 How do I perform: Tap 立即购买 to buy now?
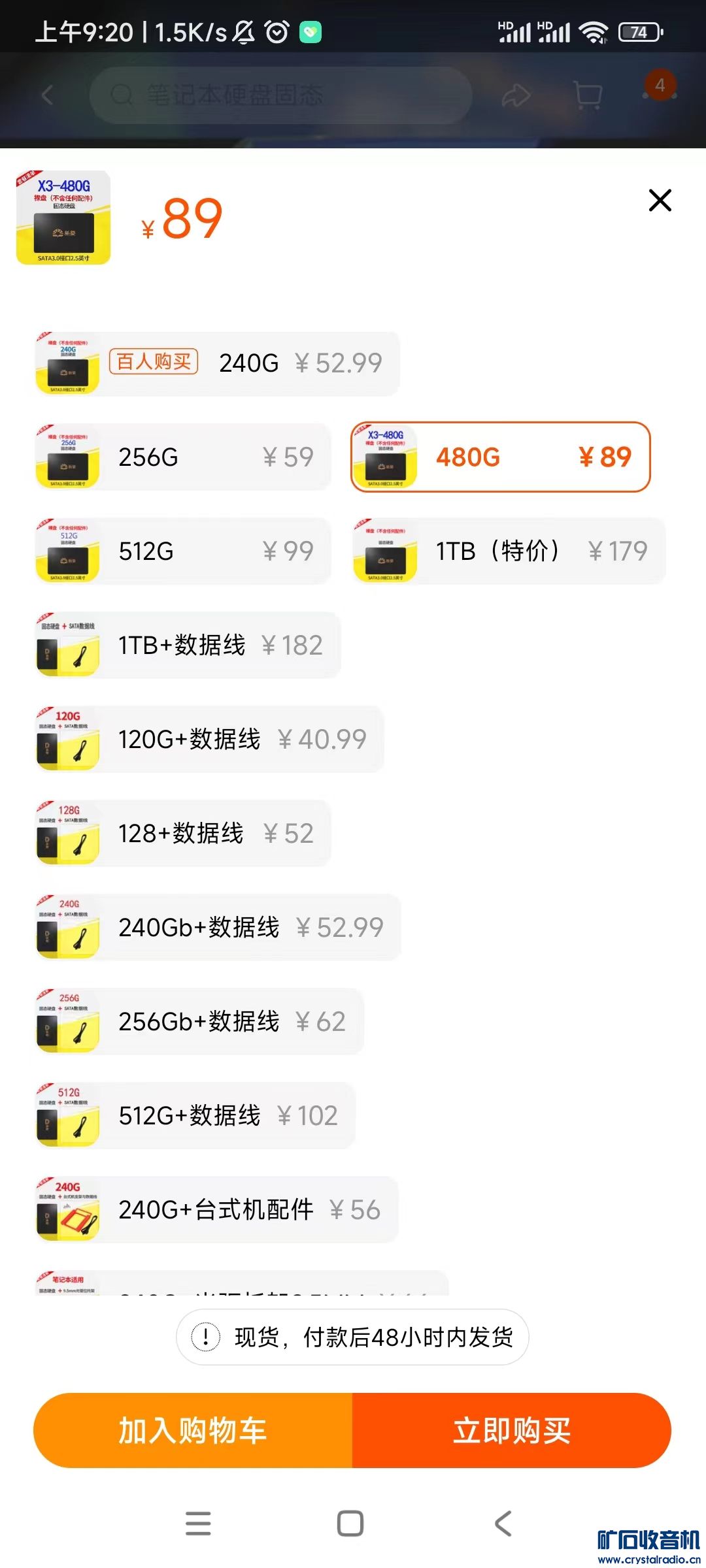pyautogui.click(x=512, y=1431)
